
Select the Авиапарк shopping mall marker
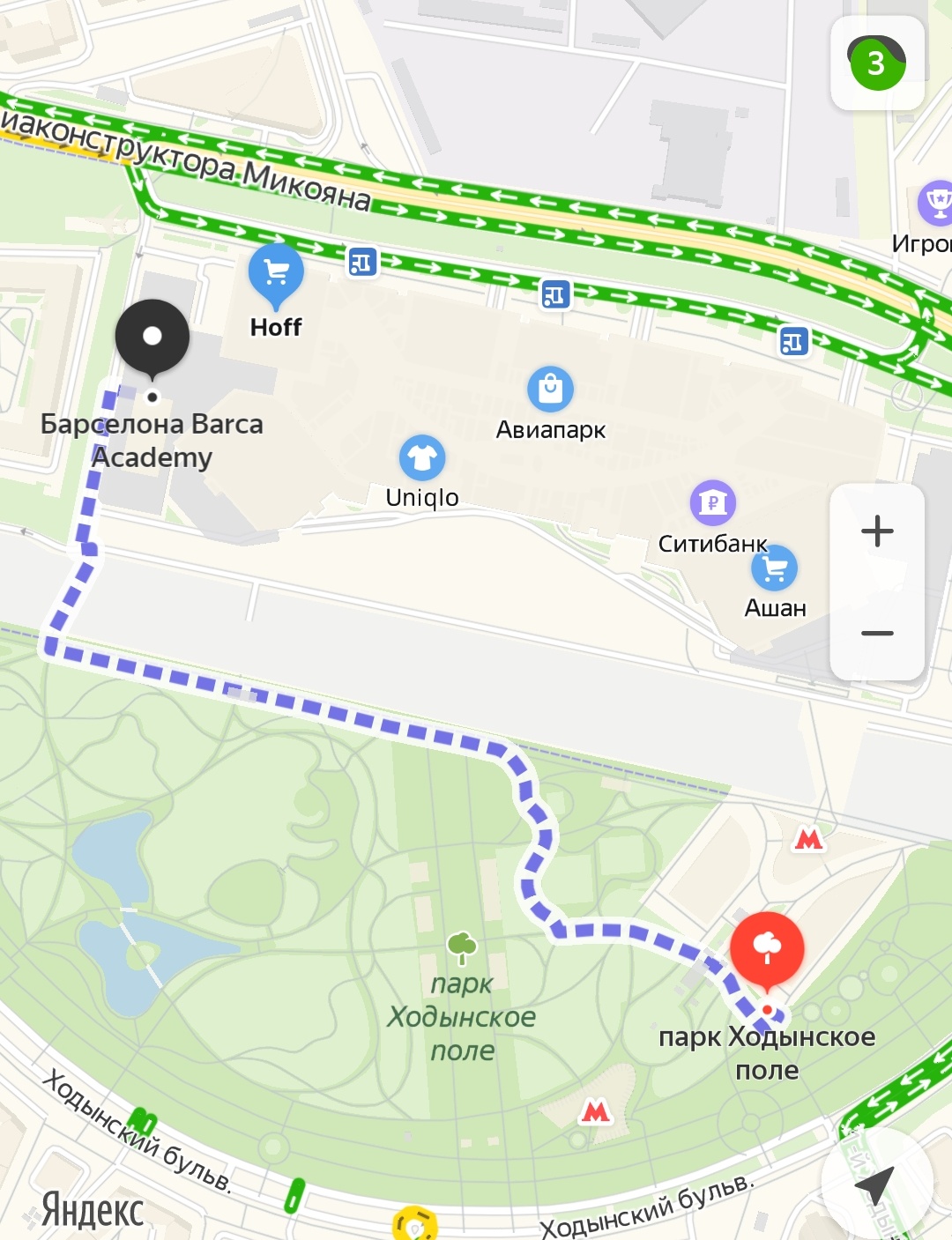coord(550,389)
